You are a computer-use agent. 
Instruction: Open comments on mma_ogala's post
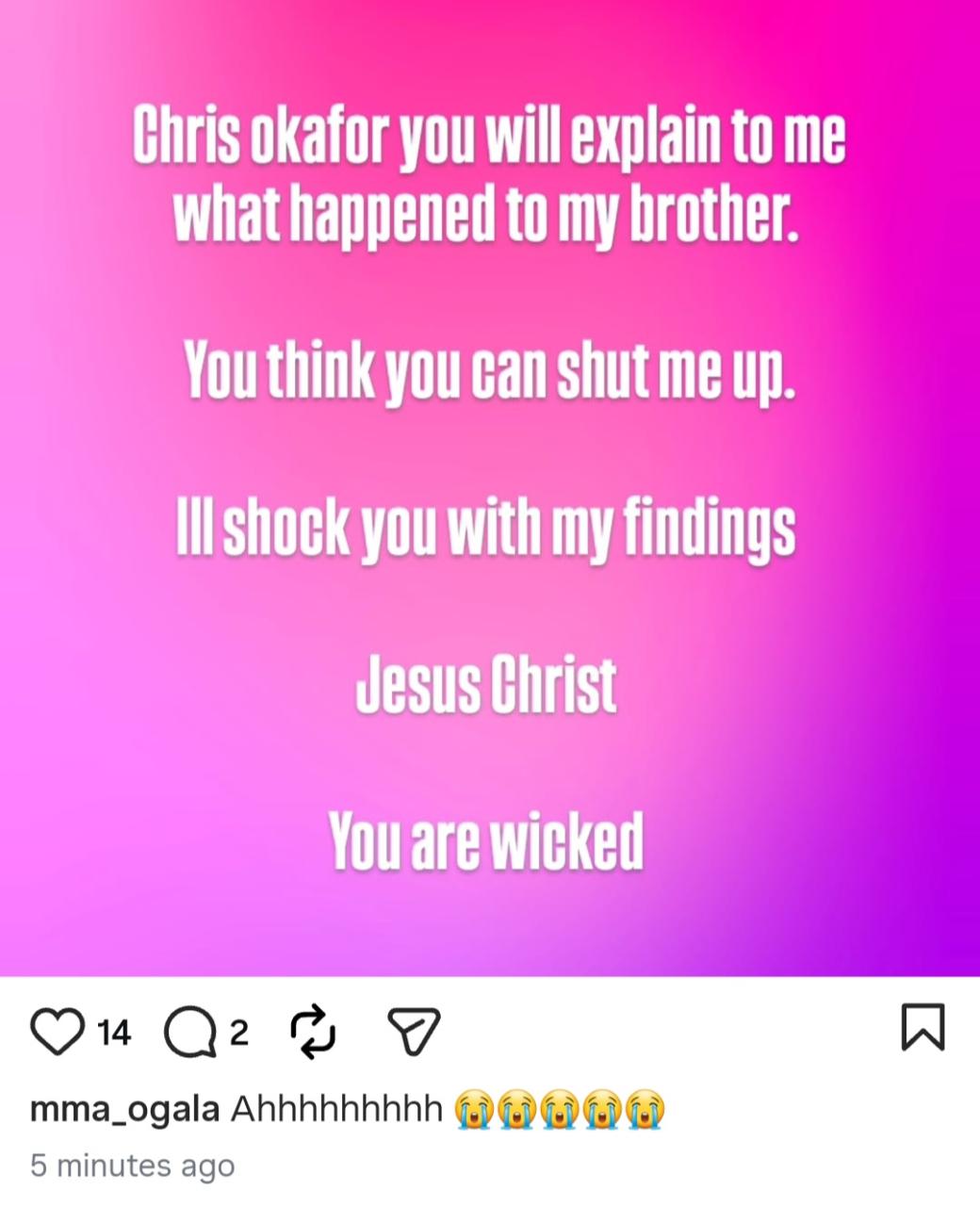(190, 1033)
